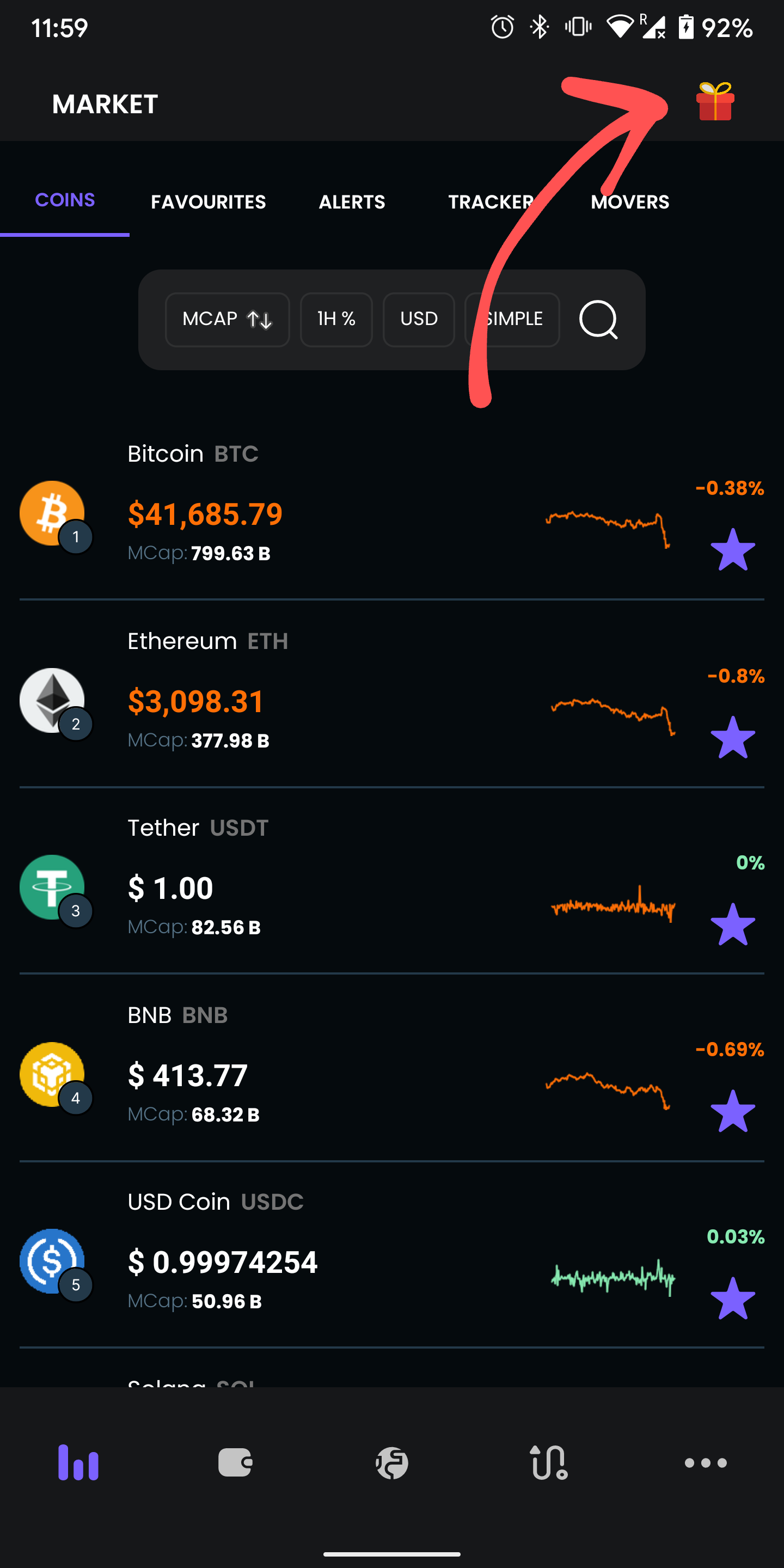Change the USD currency chip
The image size is (784, 1568).
click(419, 320)
